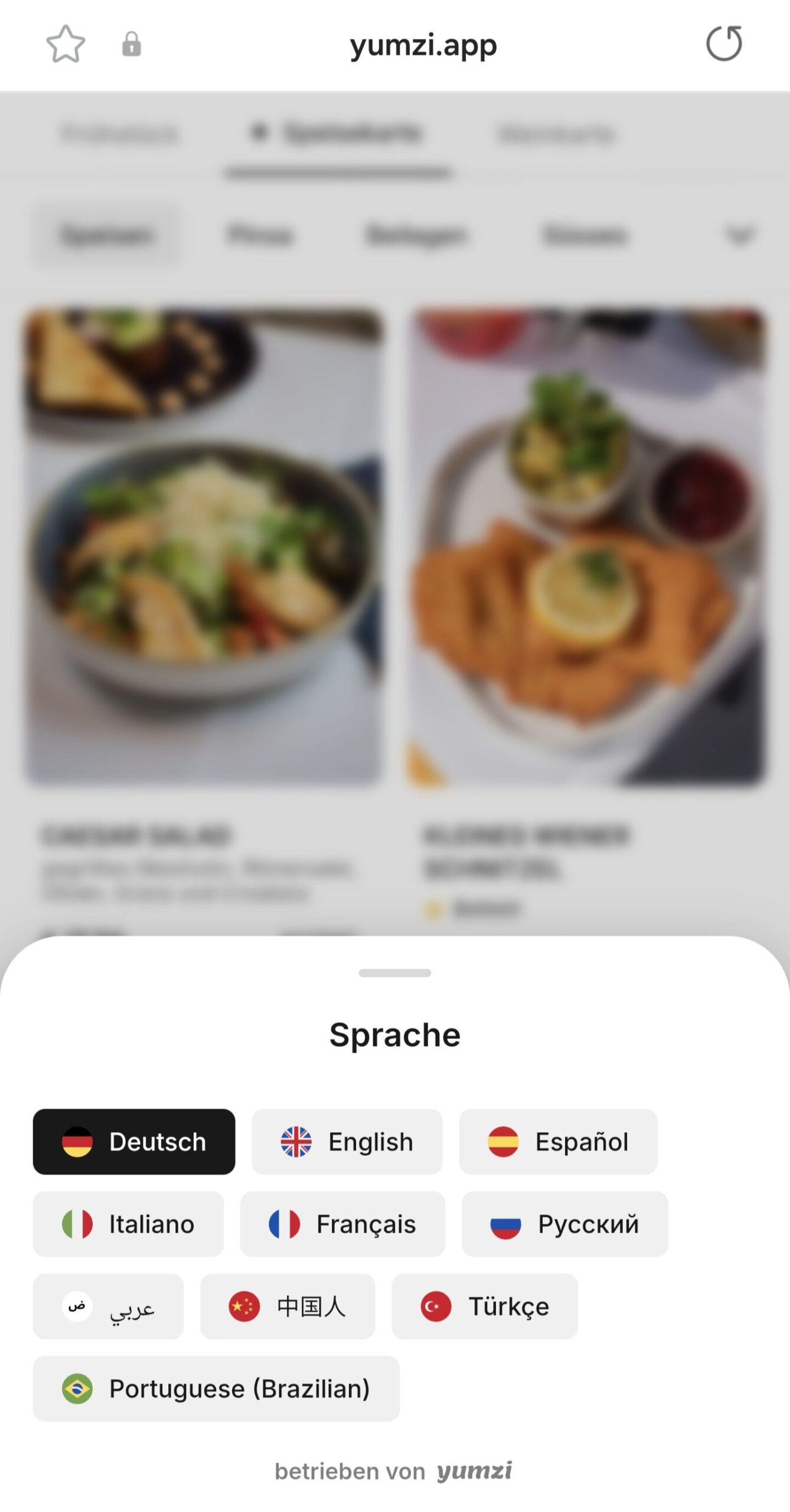Reload the yumzi.app page
Image resolution: width=790 pixels, height=1512 pixels.
click(724, 44)
